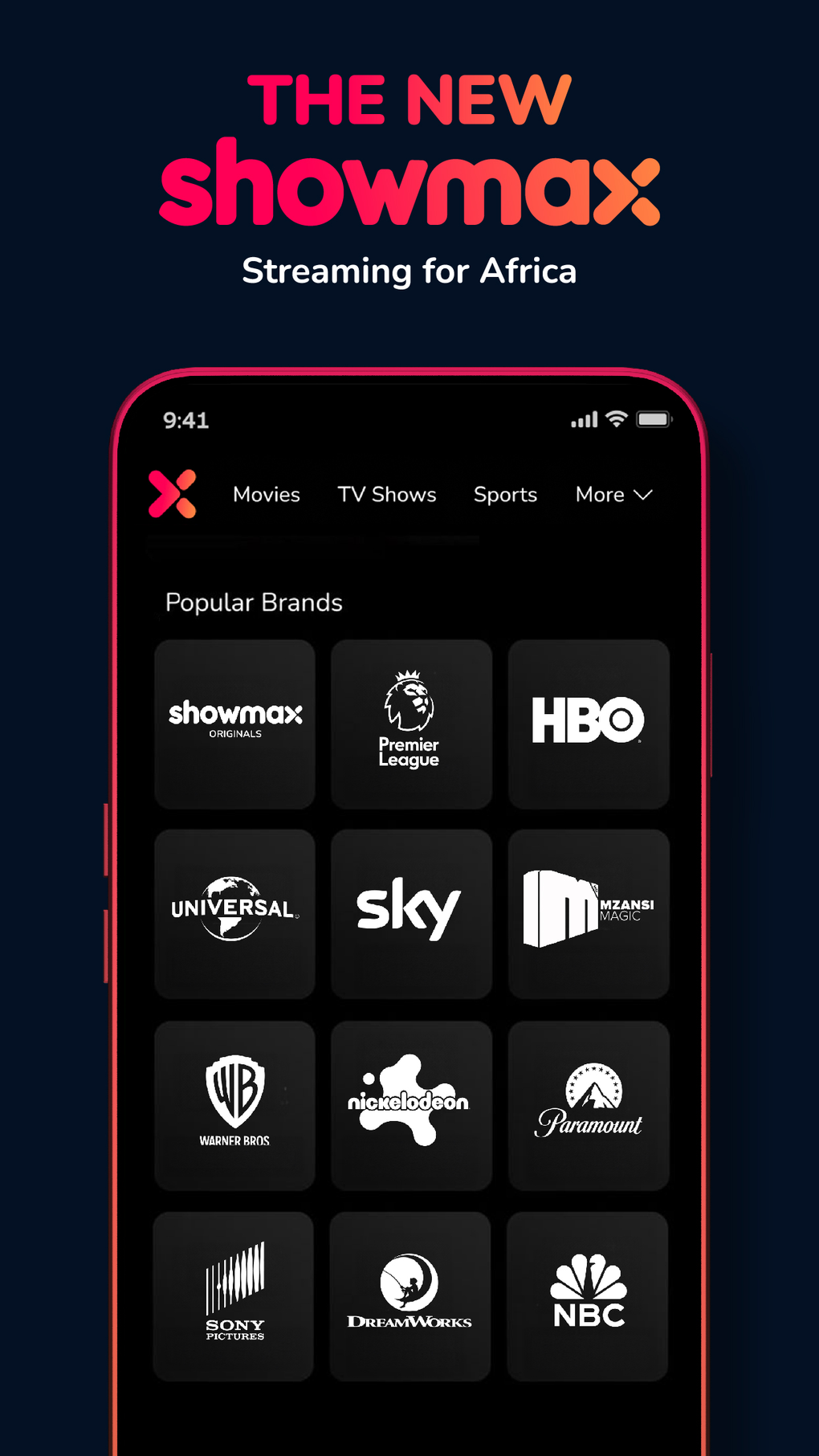Go to the Sports section

point(505,495)
